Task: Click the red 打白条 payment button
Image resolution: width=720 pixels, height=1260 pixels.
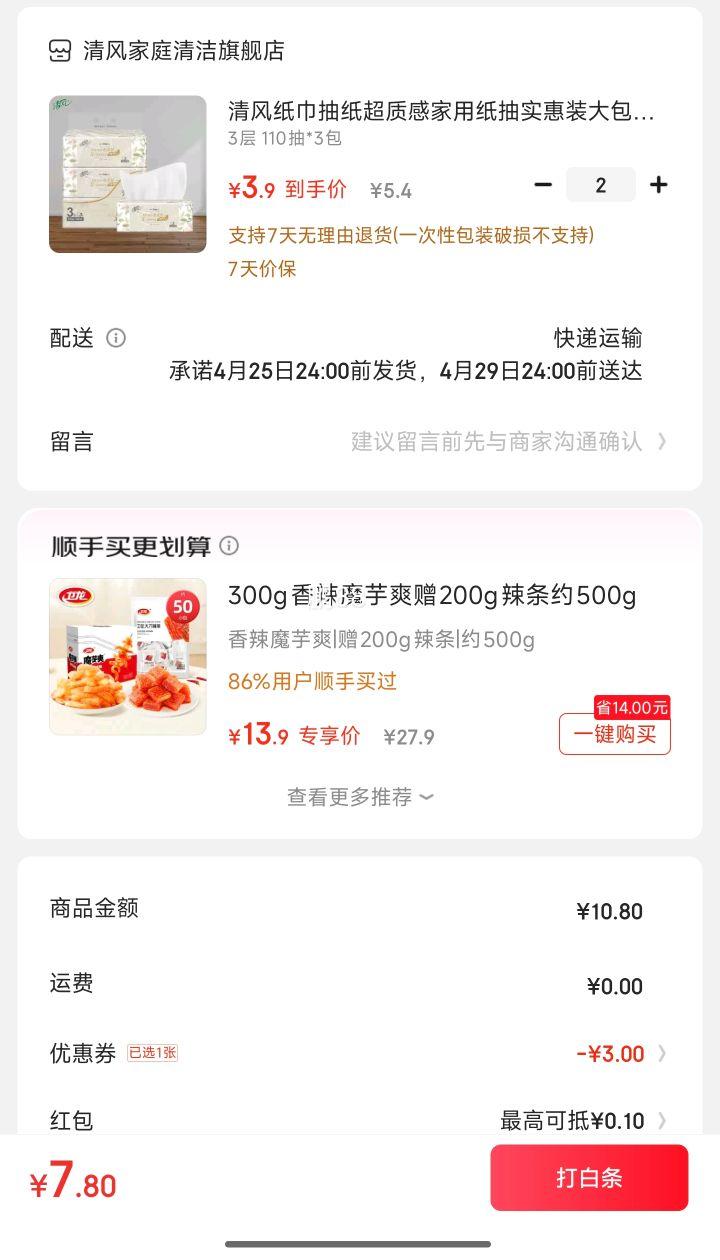Action: [x=589, y=1178]
